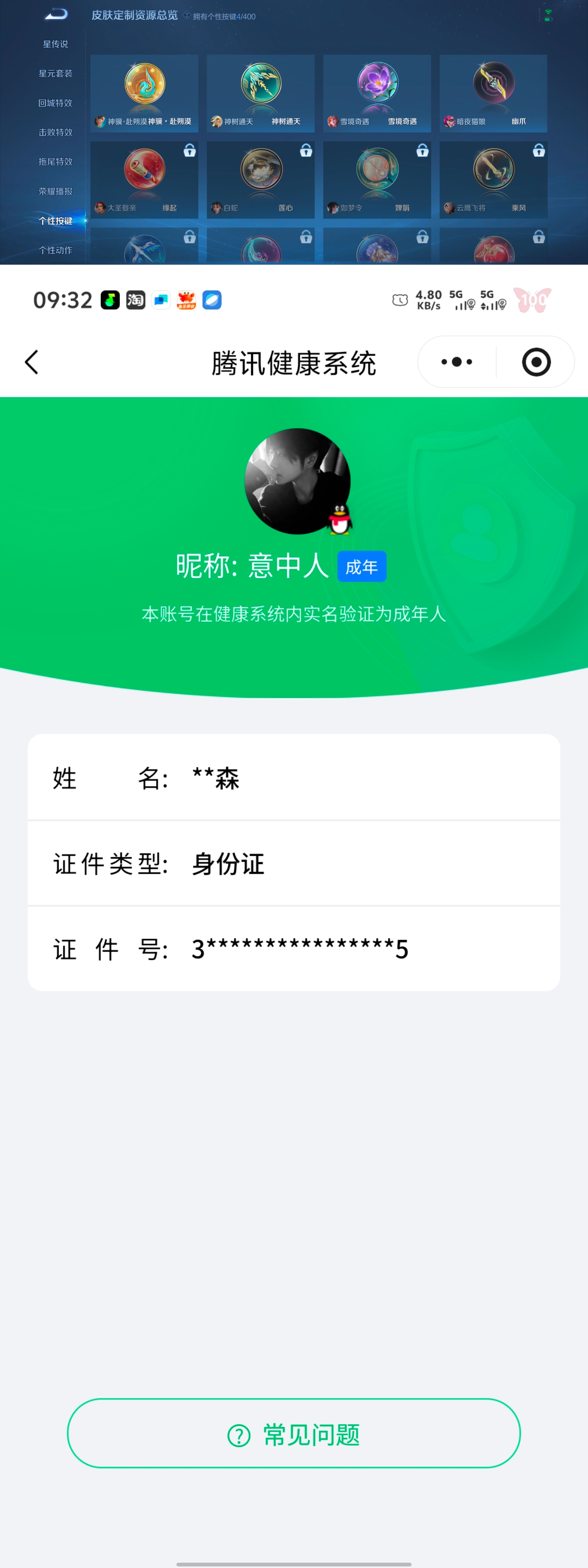Select the 回城特效 category
588x1568 pixels.
[55, 103]
